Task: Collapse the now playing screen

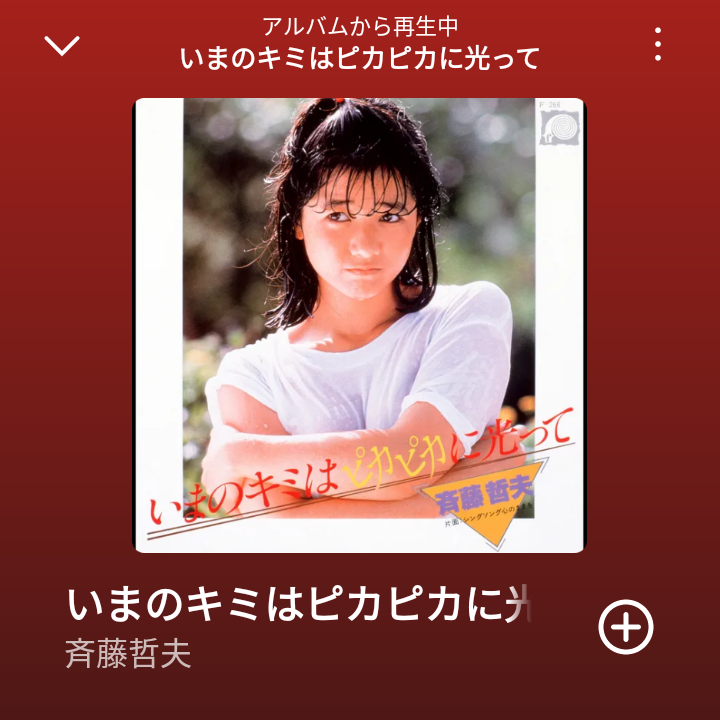Action: tap(62, 45)
